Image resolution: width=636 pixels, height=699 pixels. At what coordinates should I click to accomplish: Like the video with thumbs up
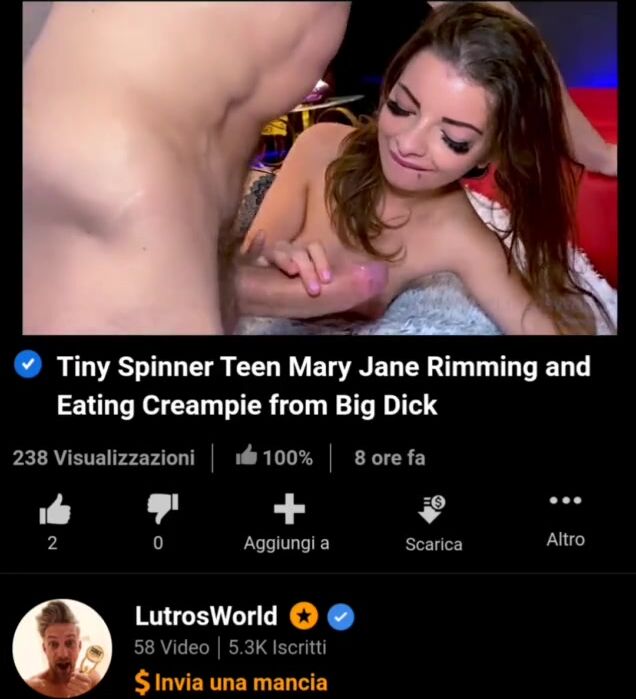pos(54,511)
